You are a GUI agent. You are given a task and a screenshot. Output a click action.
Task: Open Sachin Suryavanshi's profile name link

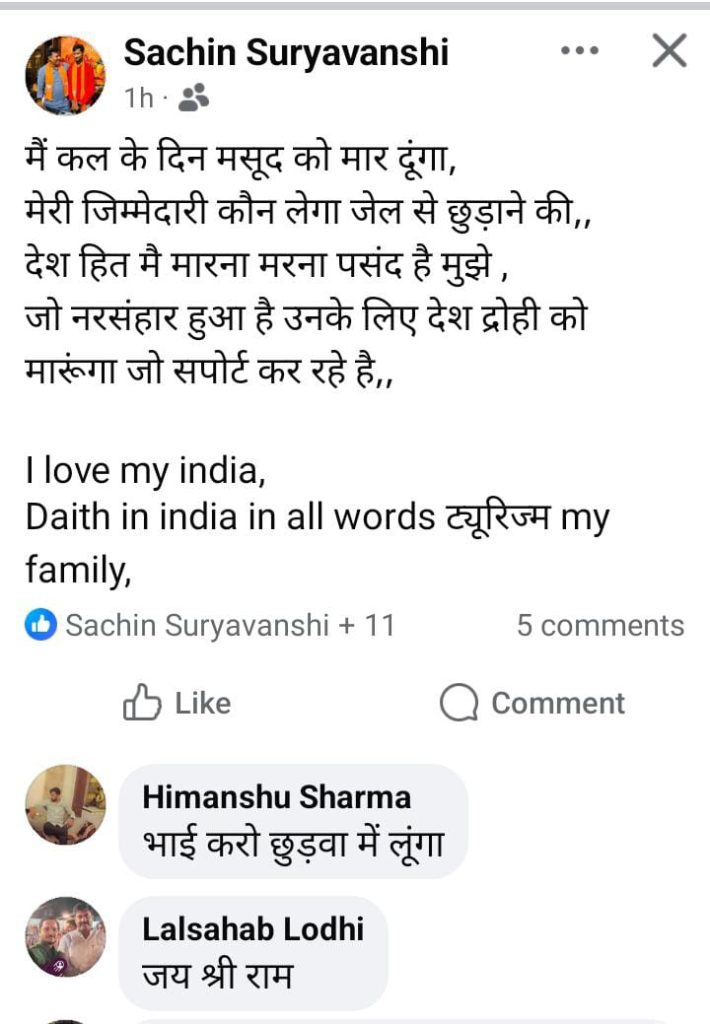[x=286, y=53]
